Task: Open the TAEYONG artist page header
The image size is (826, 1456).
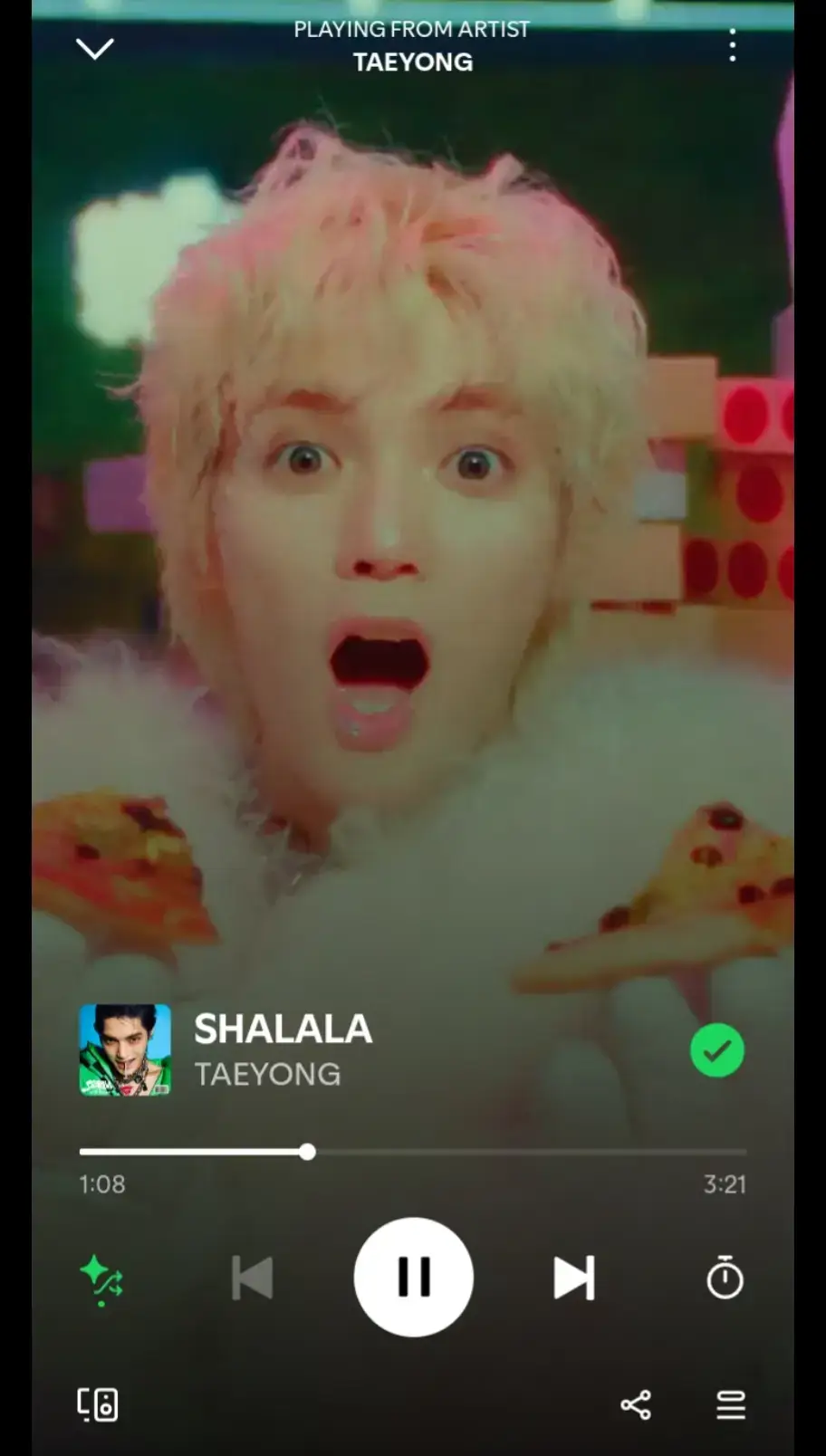Action: tap(413, 62)
